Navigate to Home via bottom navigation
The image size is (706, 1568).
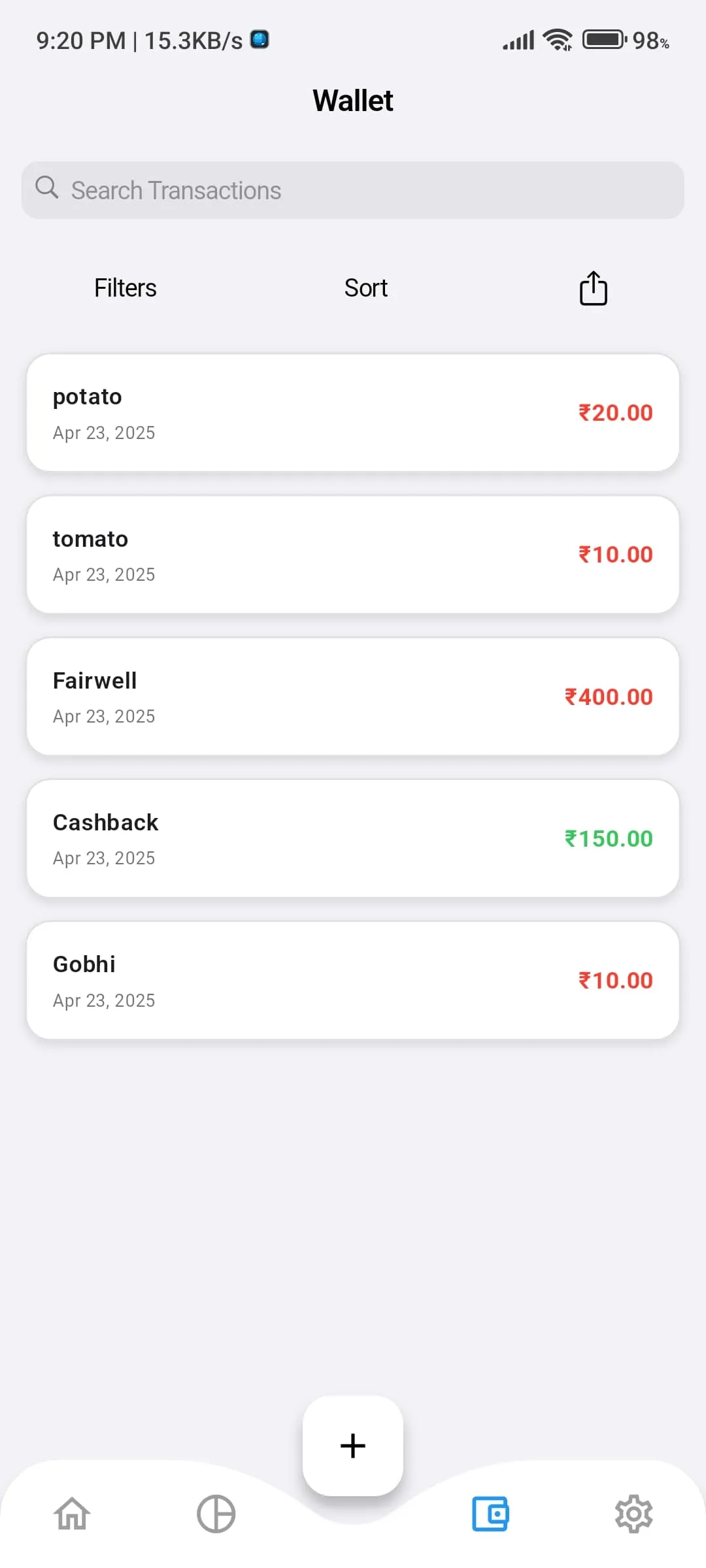[x=72, y=1514]
